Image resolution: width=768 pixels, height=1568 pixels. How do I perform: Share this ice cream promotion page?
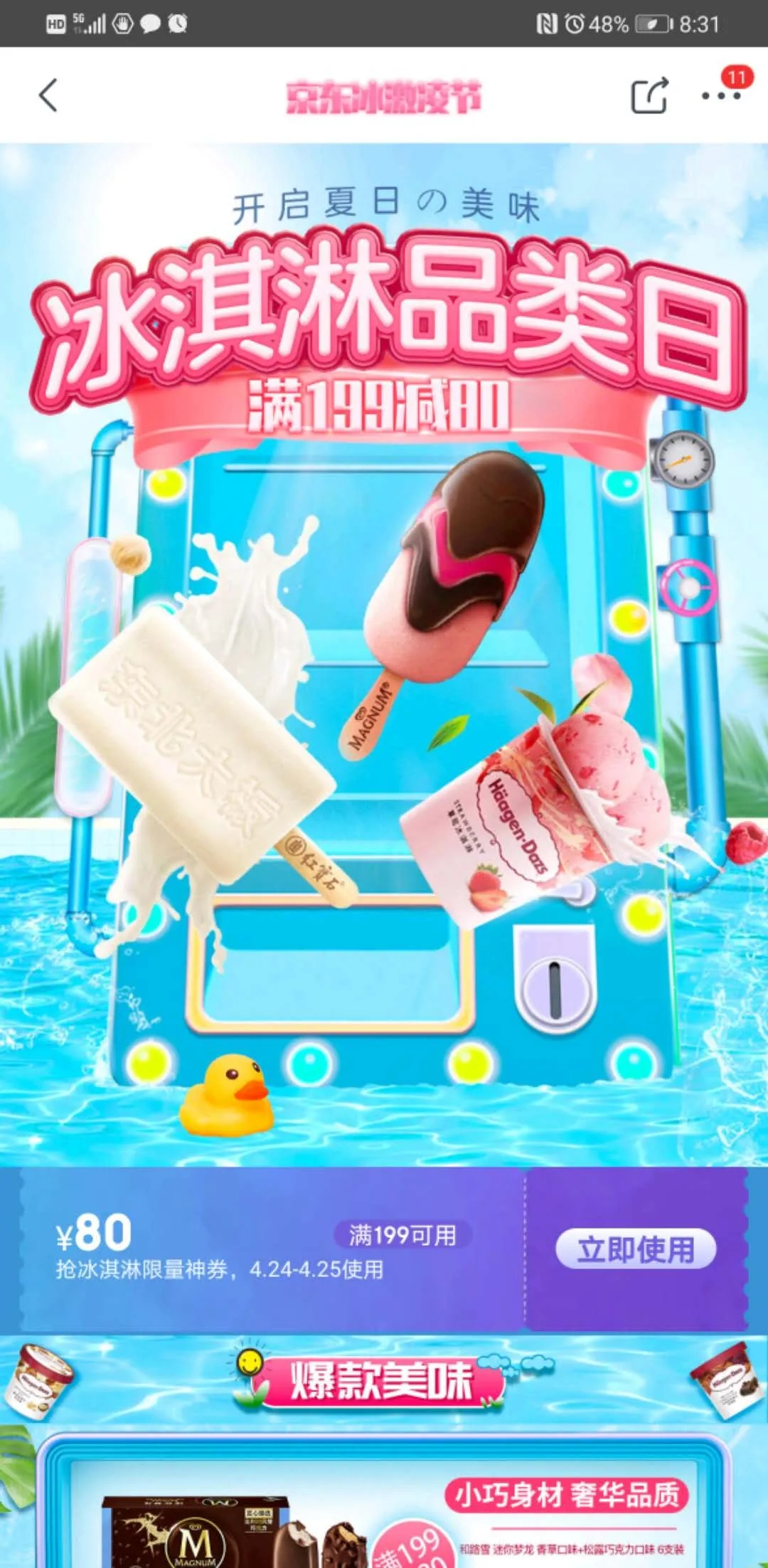(649, 95)
